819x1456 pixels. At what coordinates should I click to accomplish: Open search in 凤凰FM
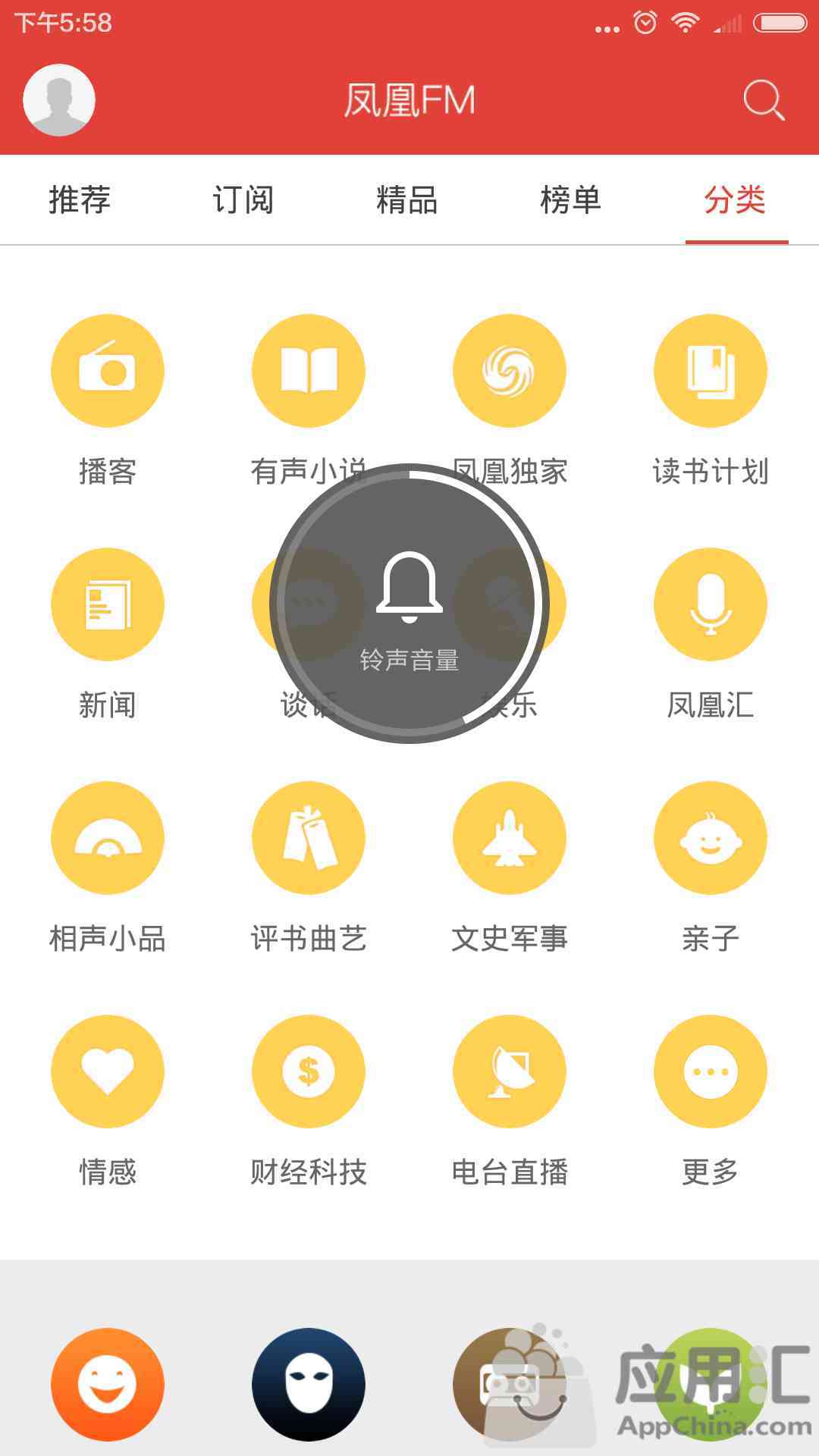763,100
